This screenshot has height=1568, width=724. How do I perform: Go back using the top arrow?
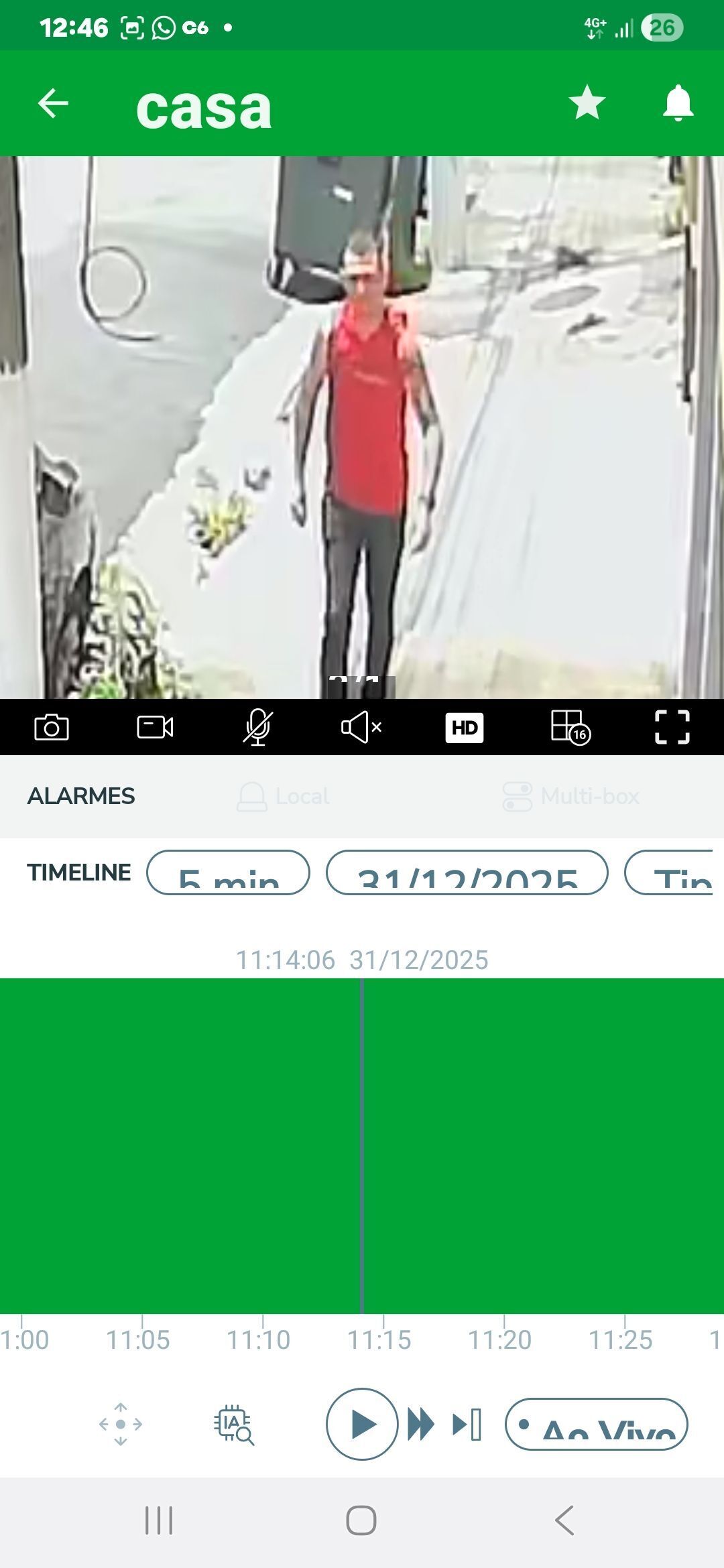coord(53,104)
